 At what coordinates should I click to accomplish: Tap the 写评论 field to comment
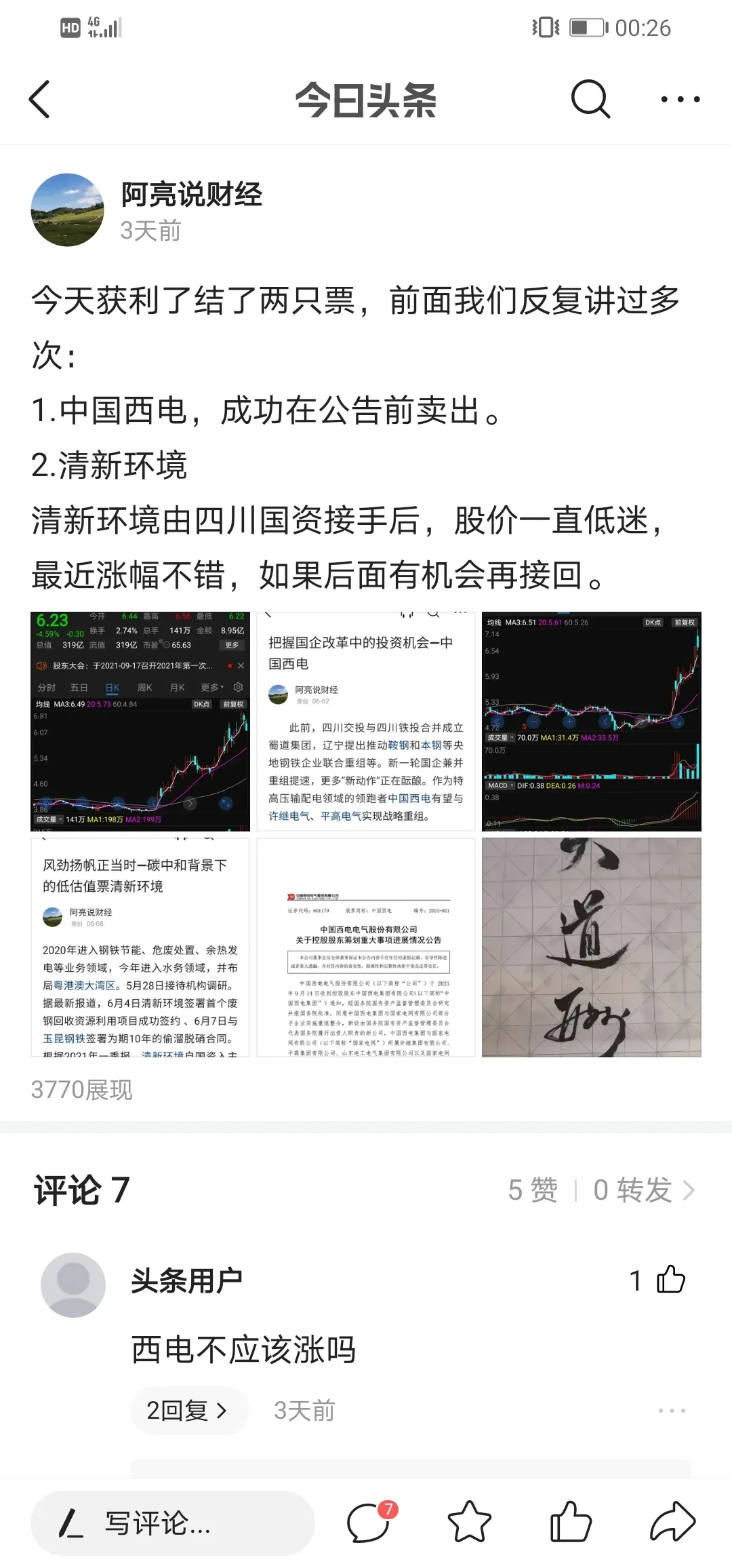173,1523
